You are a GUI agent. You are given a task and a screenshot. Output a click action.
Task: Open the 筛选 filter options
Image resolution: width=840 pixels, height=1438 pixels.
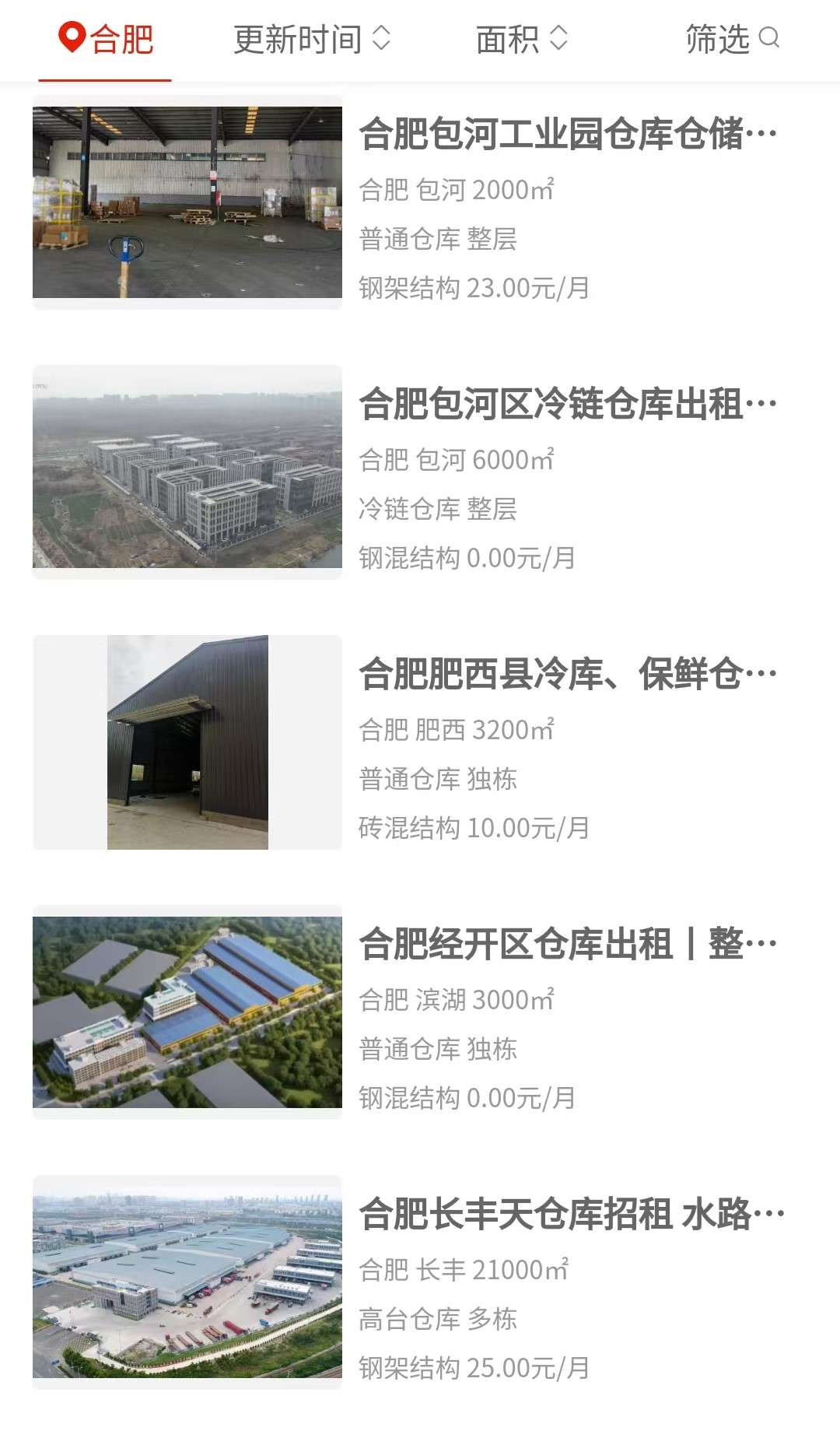point(732,39)
